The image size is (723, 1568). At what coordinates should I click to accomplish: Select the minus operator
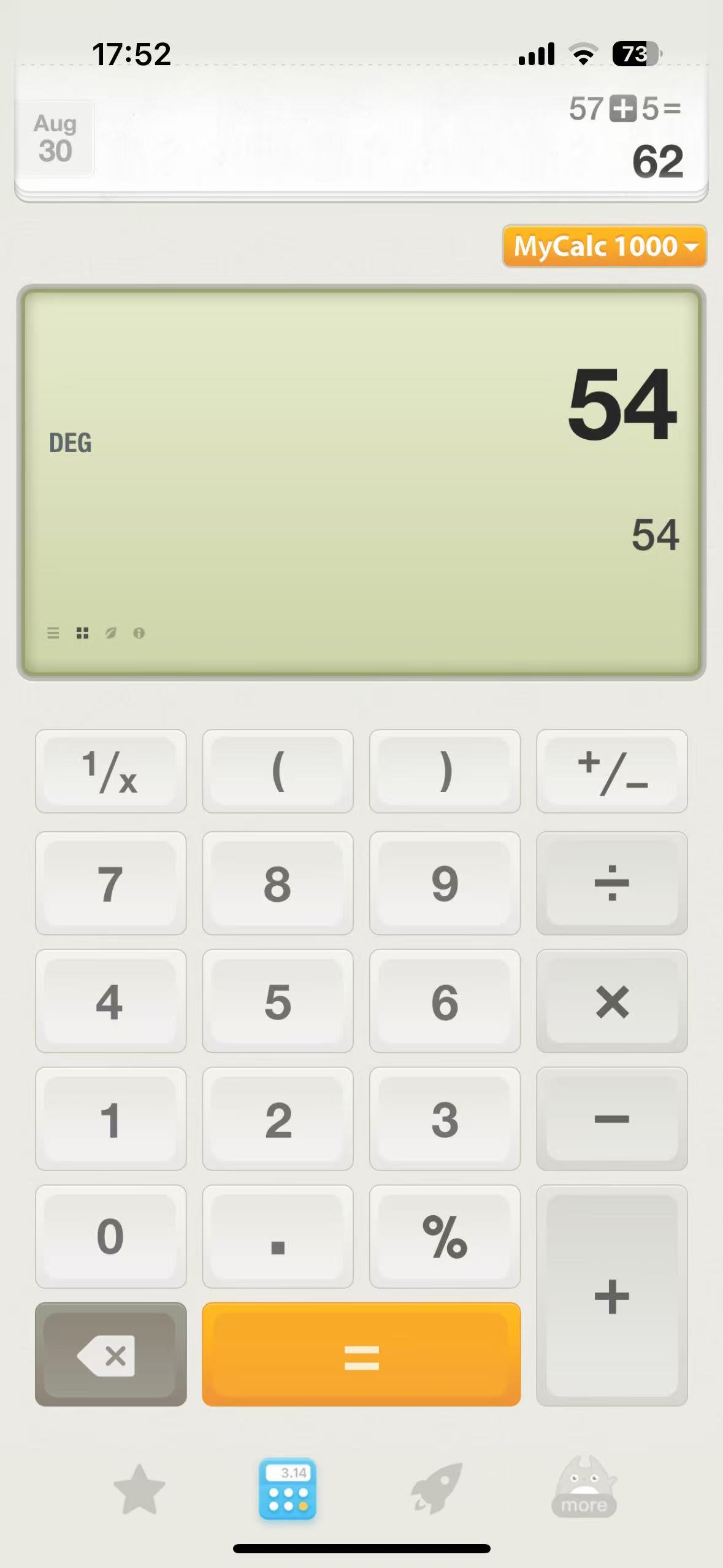(611, 1119)
